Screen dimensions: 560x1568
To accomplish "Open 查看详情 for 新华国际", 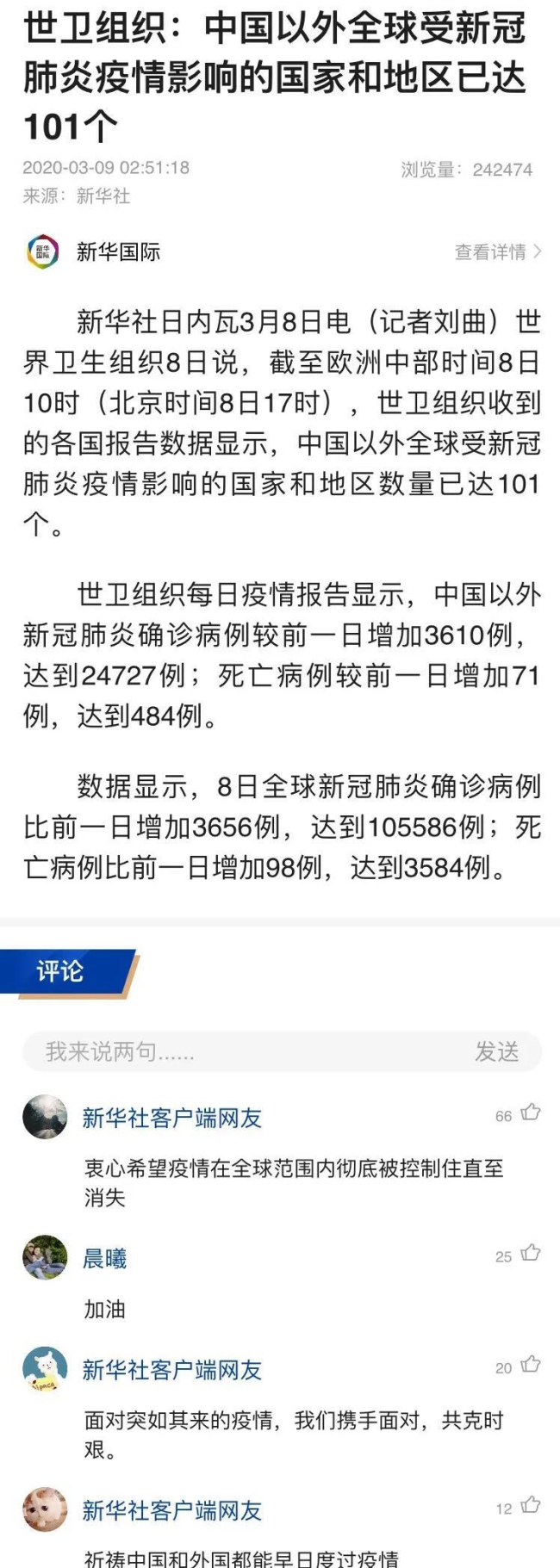I will coord(497,251).
